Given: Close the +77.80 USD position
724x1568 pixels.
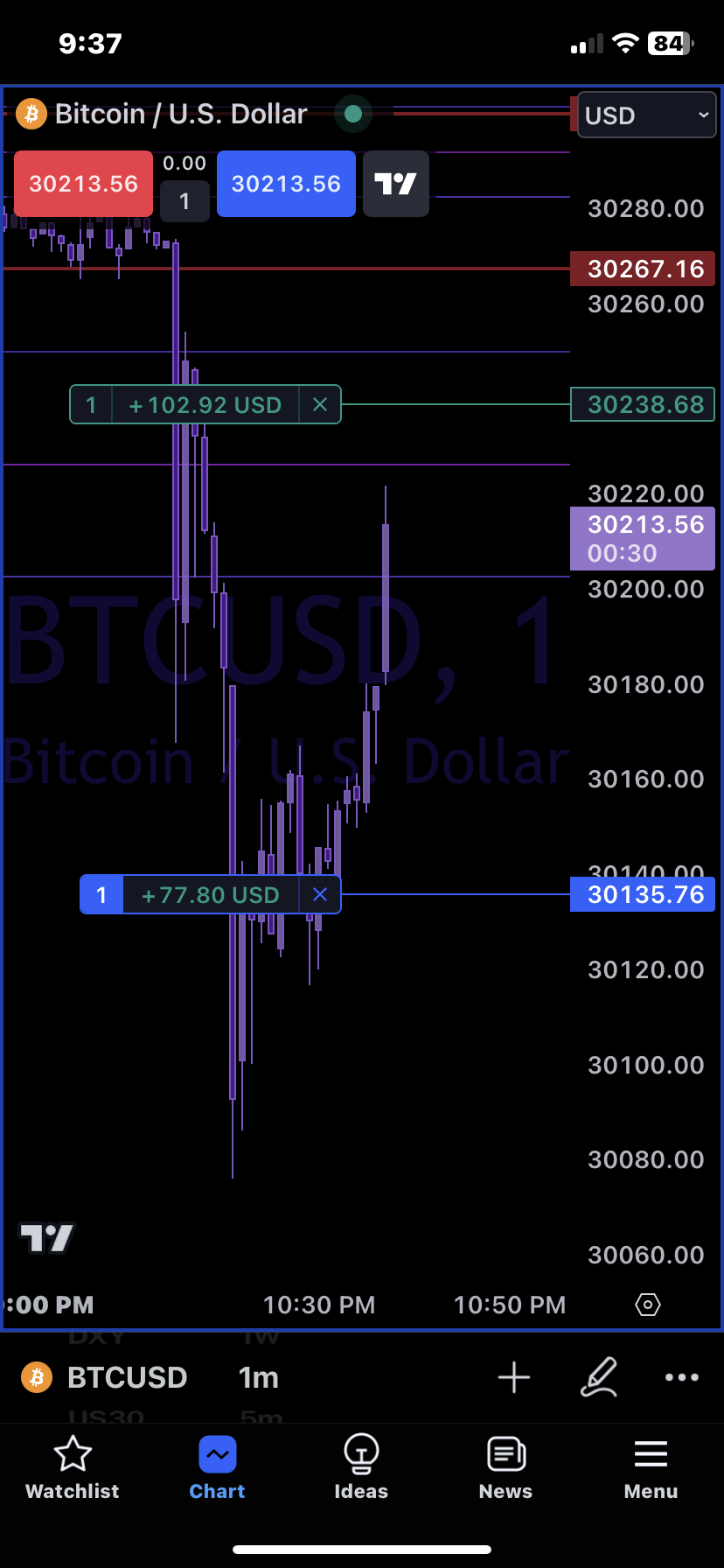Looking at the screenshot, I should pyautogui.click(x=320, y=895).
